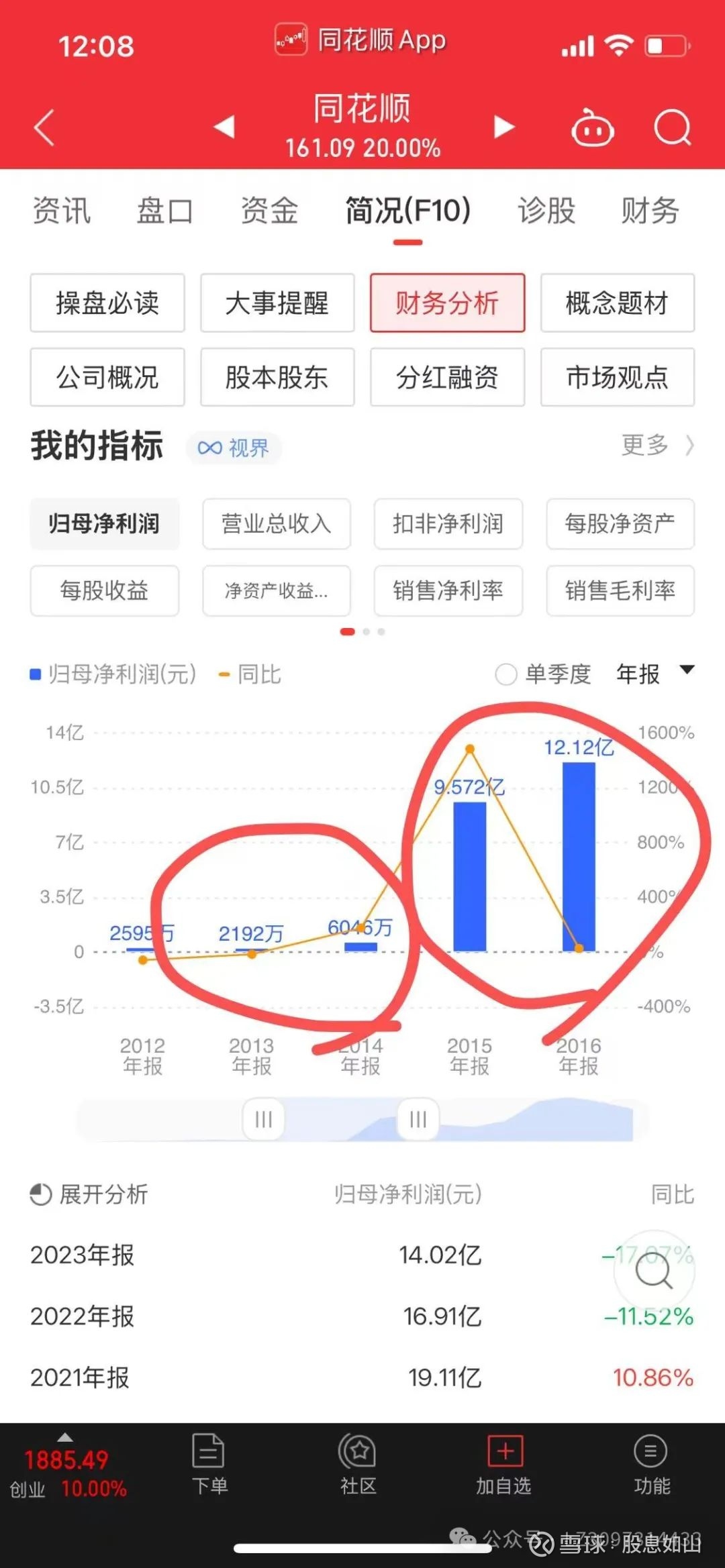The width and height of the screenshot is (725, 1568).
Task: Click the chart magnifier icon near 2023年报
Action: (655, 1271)
